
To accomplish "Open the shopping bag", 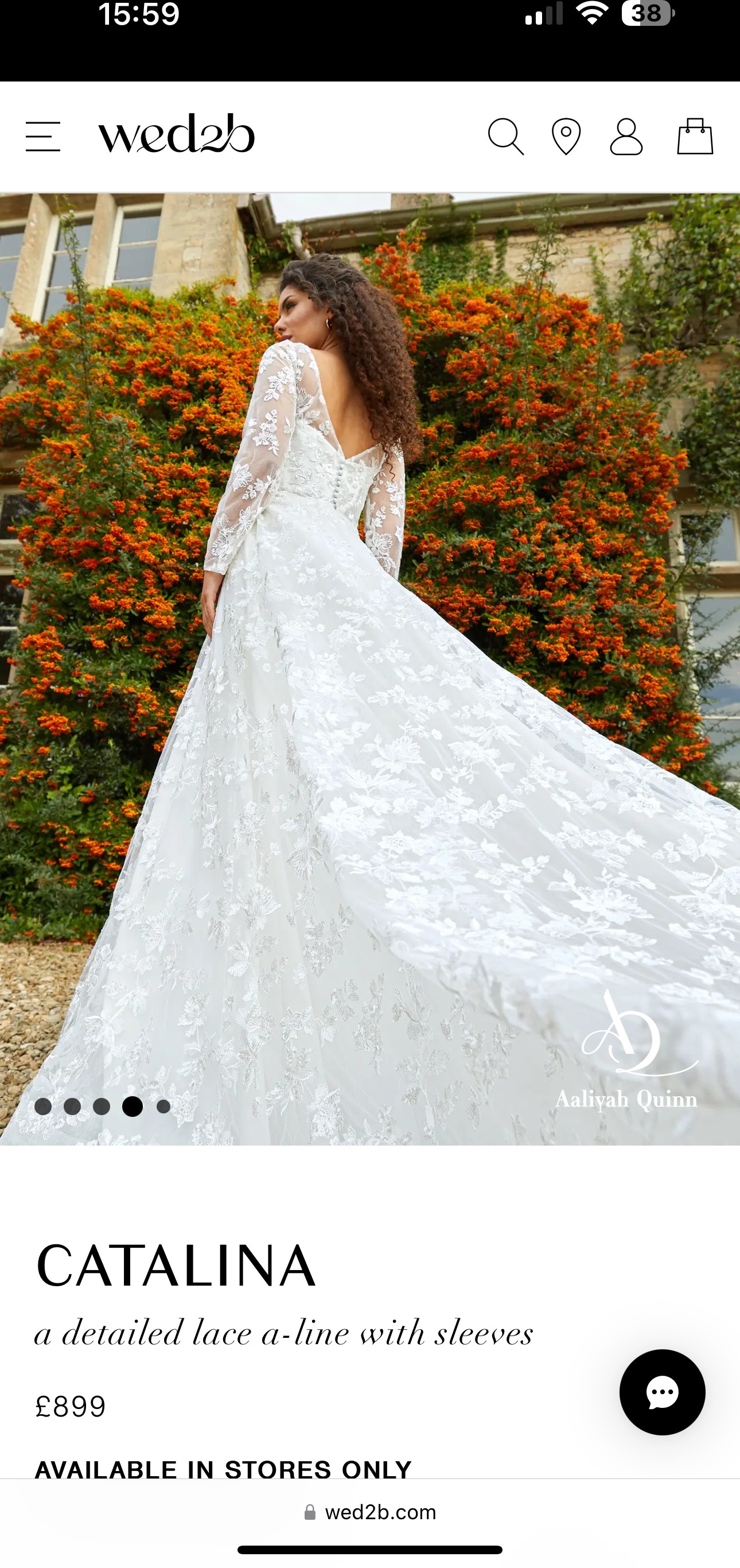I will pos(695,136).
